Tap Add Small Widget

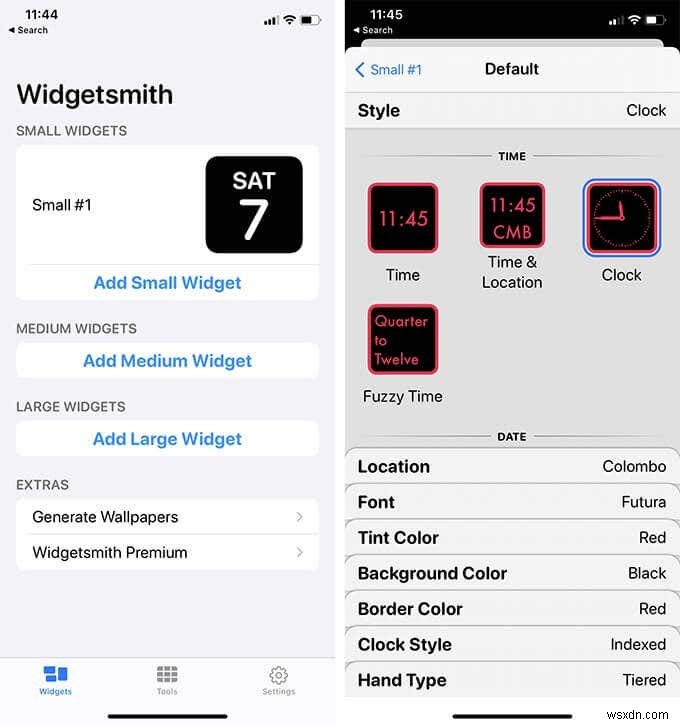167,283
